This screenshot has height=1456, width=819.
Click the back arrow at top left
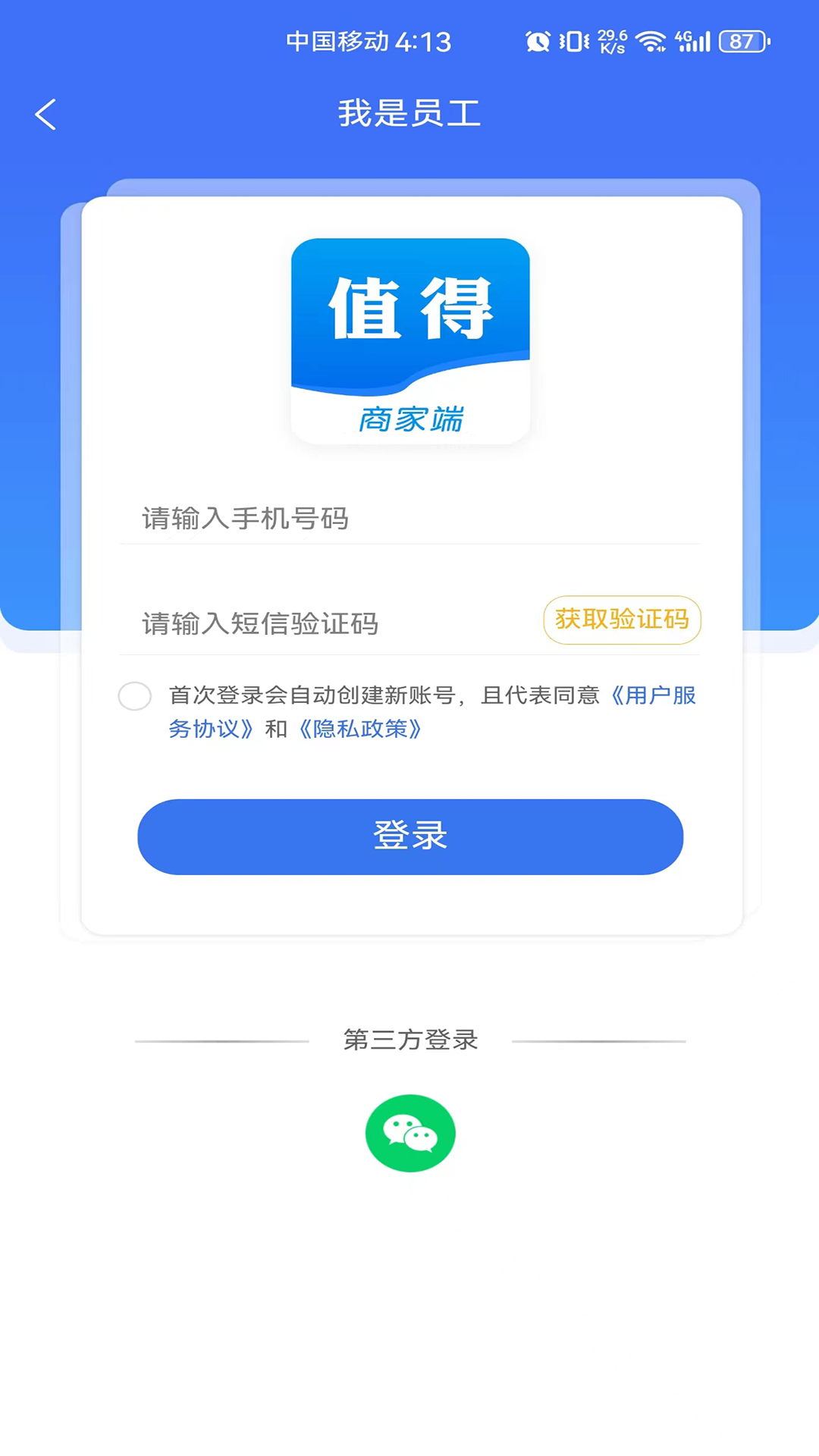45,114
